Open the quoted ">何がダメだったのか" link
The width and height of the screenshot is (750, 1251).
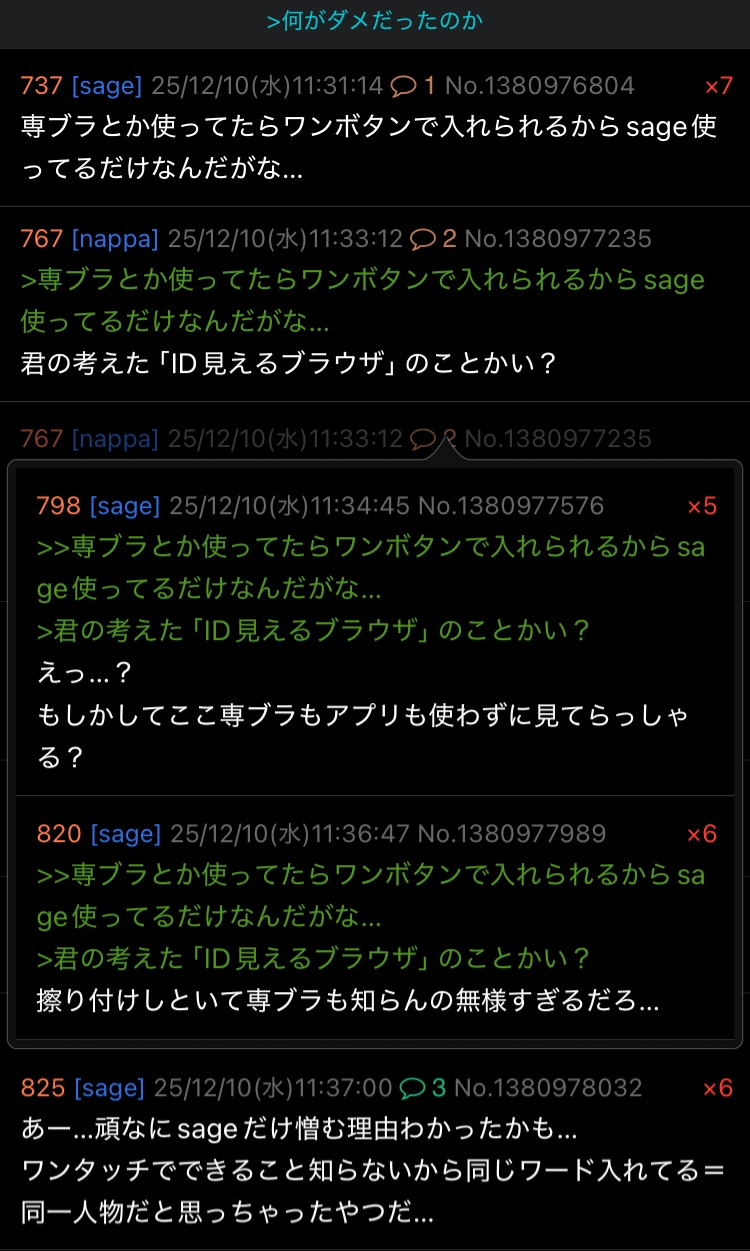pyautogui.click(x=375, y=21)
